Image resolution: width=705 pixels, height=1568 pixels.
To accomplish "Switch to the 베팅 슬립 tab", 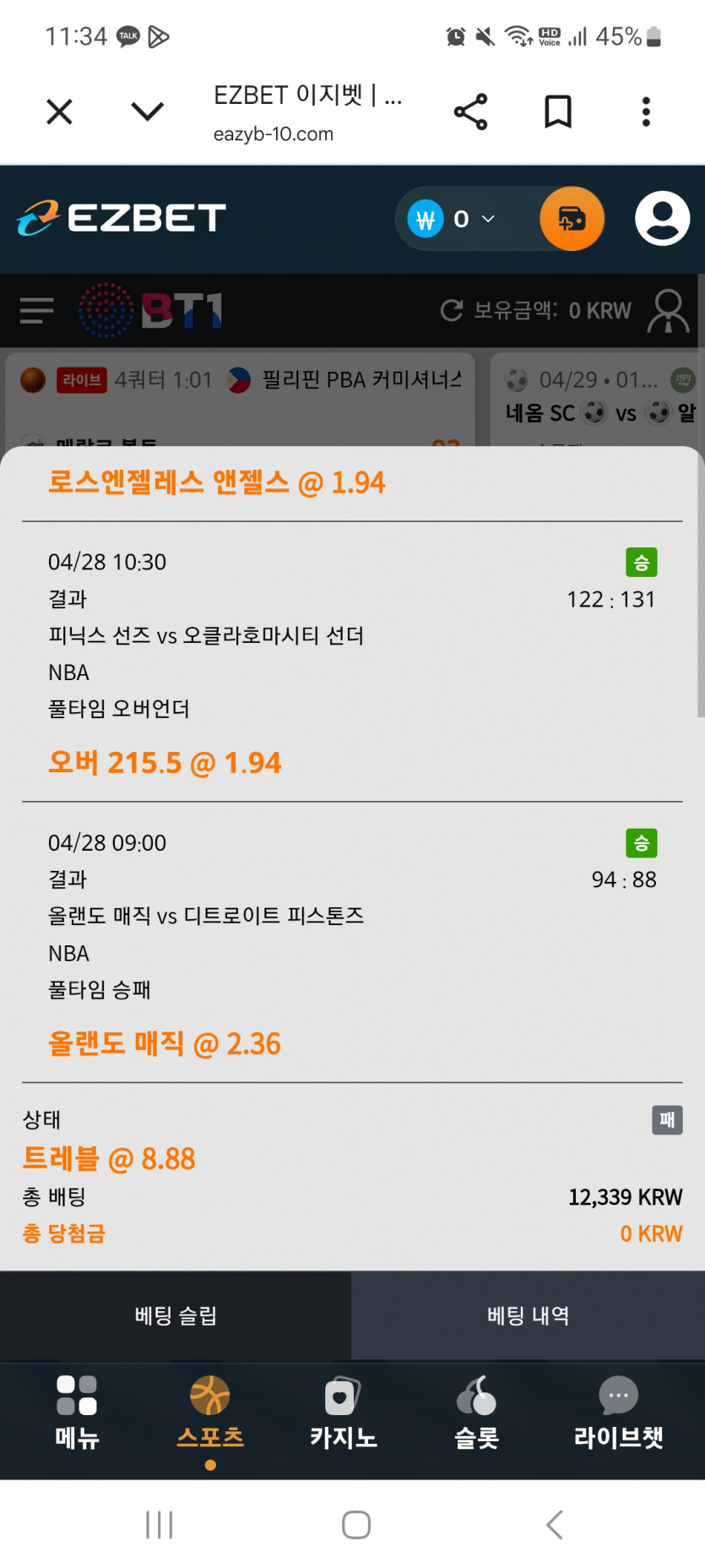I will coord(176,1315).
